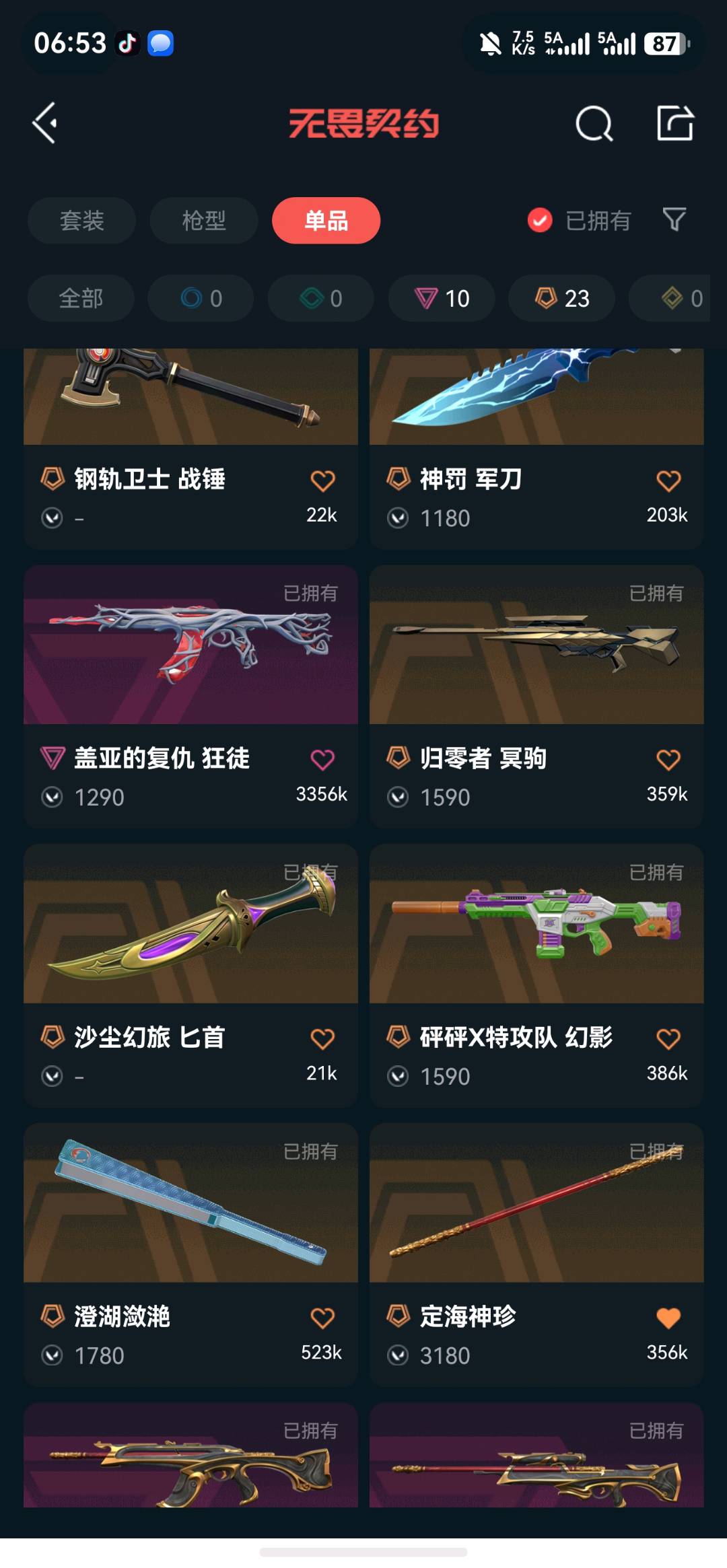
Task: Unlike the 定海神珍 skin
Action: (668, 1318)
